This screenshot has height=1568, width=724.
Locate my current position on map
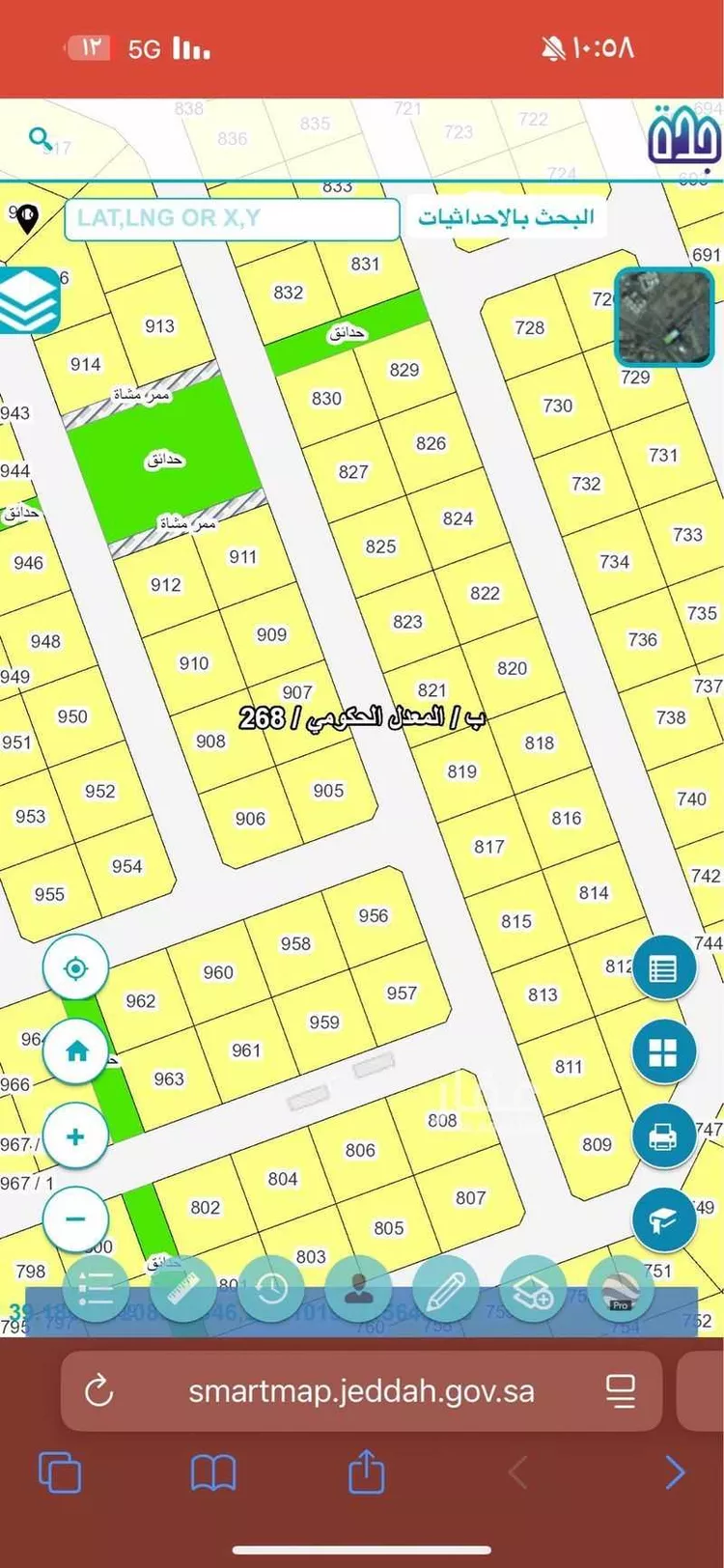(75, 967)
